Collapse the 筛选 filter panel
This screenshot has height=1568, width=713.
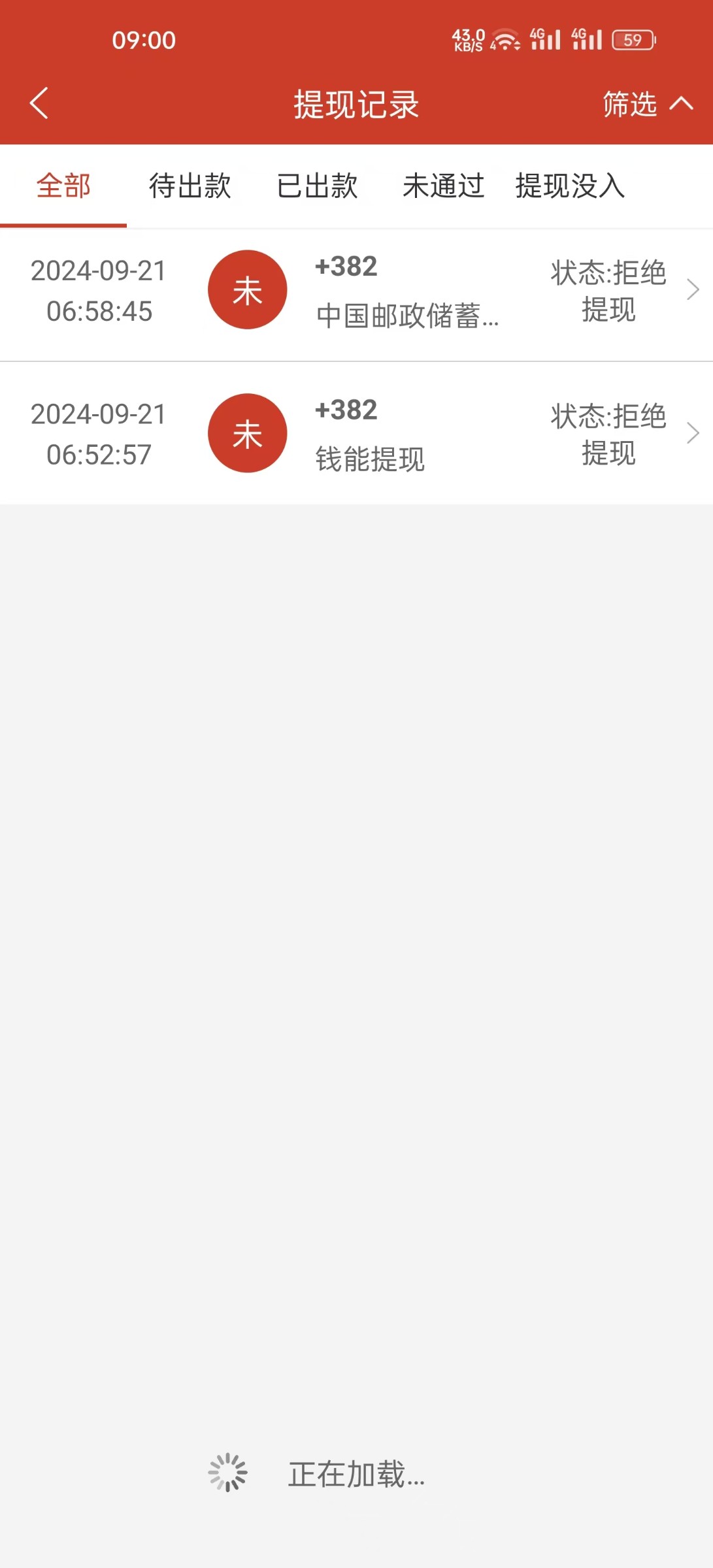(680, 105)
